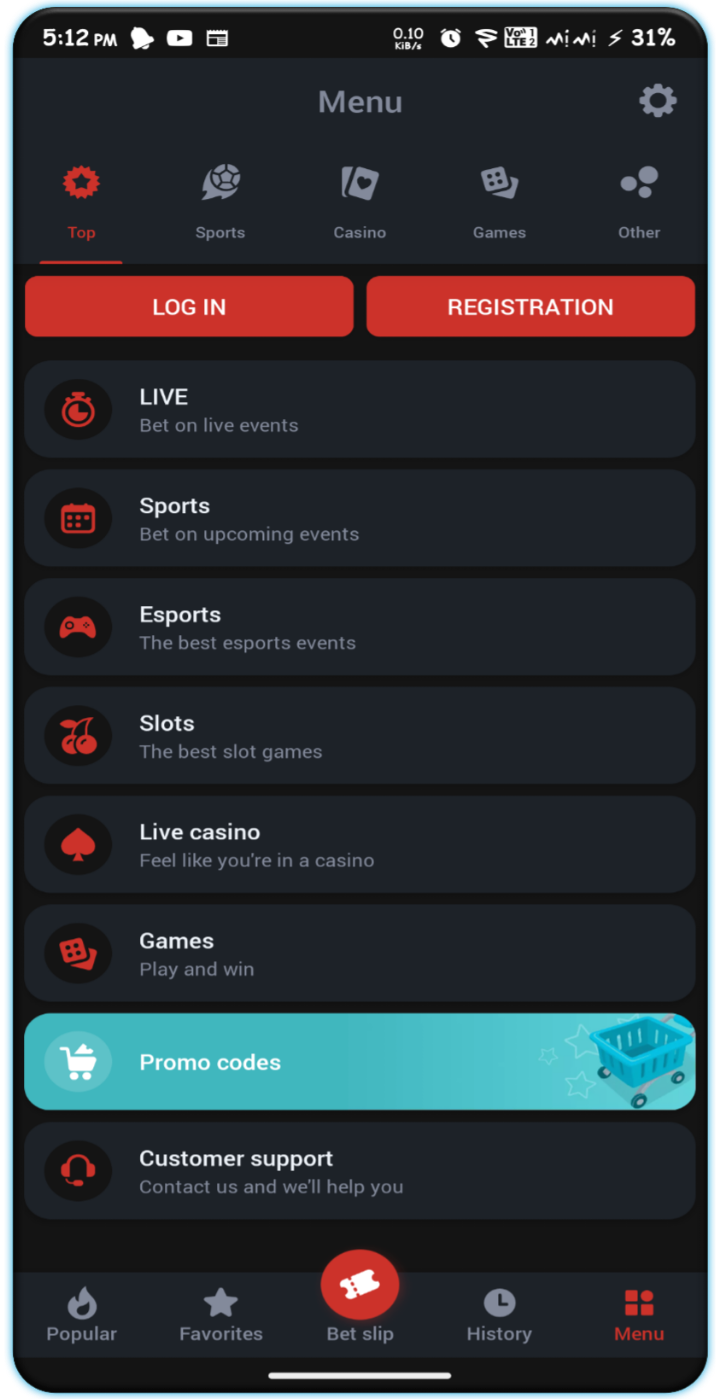This screenshot has height=1399, width=720.
Task: Select the Games top tab
Action: click(x=499, y=202)
